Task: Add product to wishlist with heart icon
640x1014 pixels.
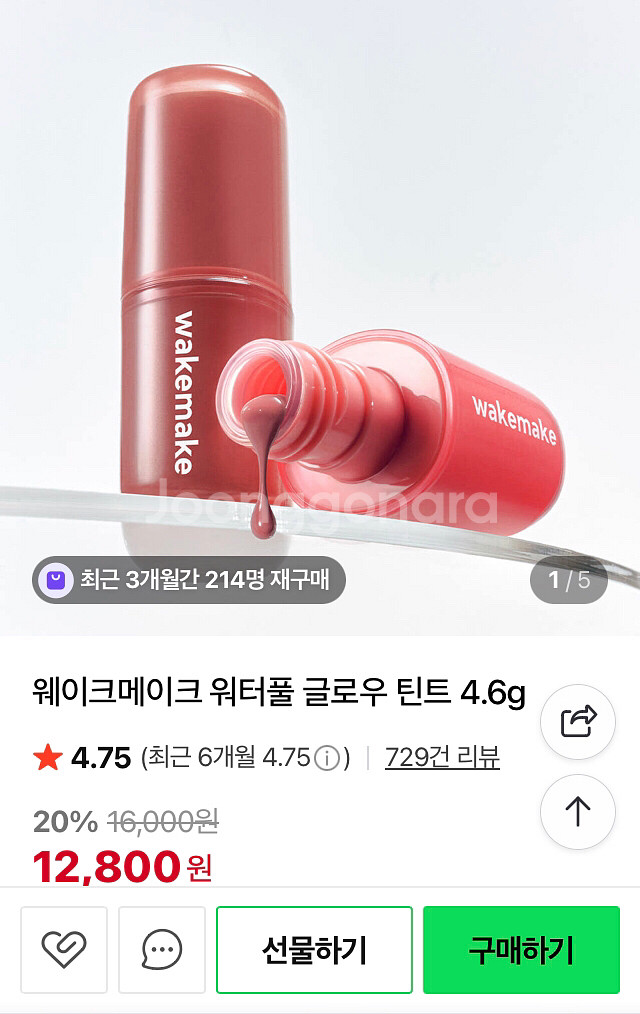Action: click(x=64, y=949)
